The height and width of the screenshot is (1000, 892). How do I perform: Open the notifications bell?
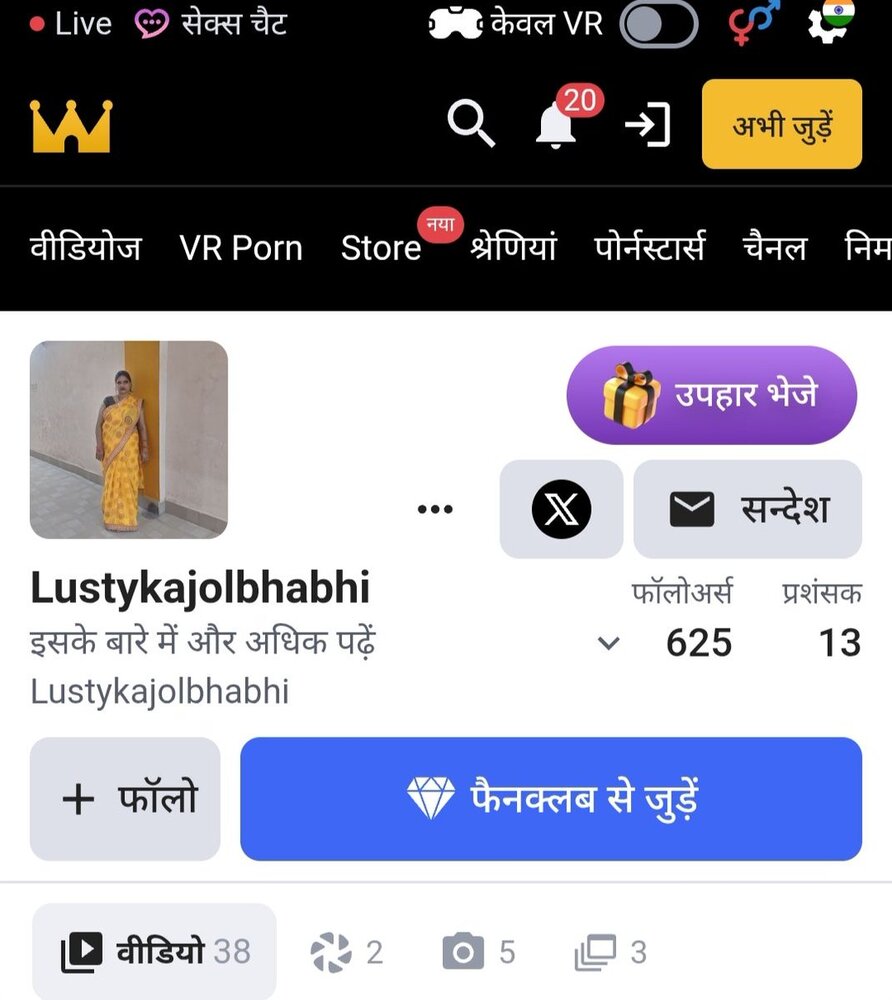(558, 125)
